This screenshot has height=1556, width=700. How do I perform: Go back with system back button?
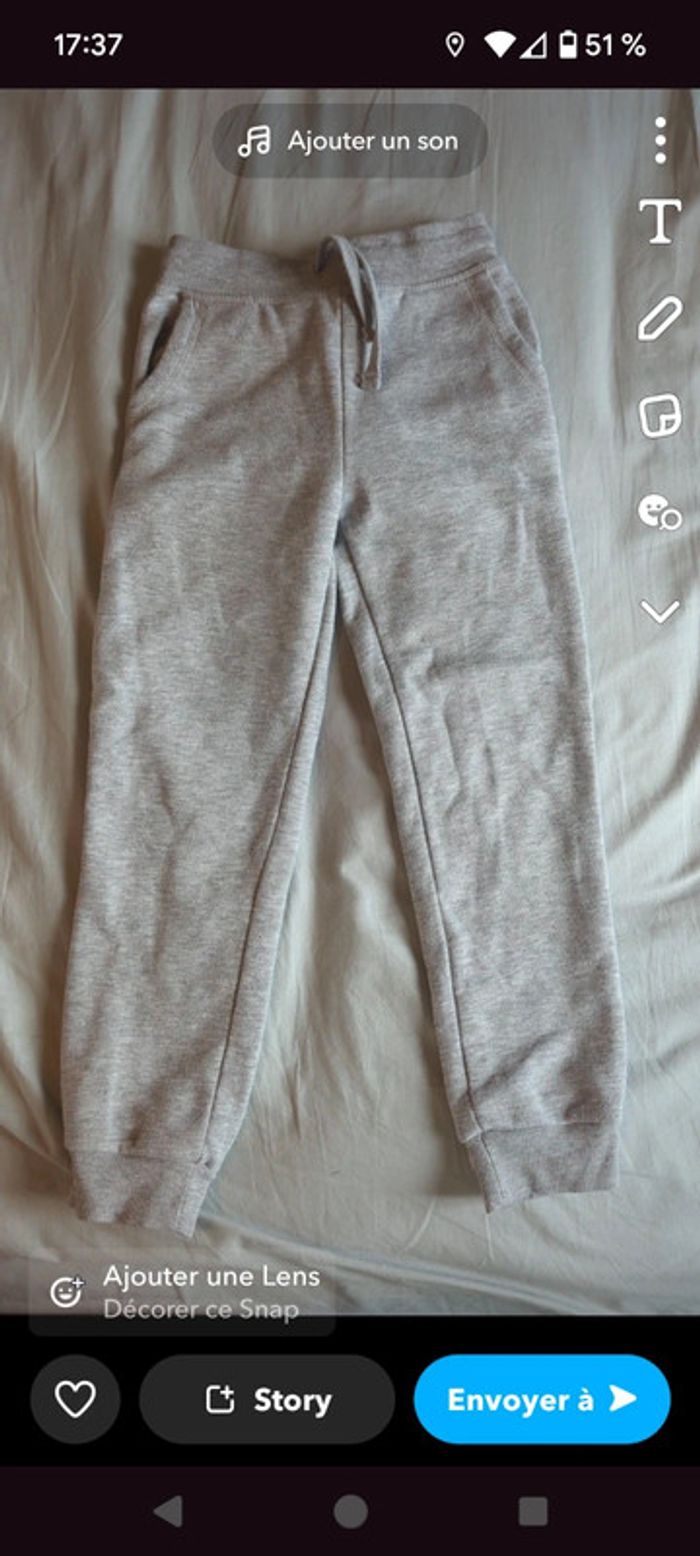click(168, 1511)
